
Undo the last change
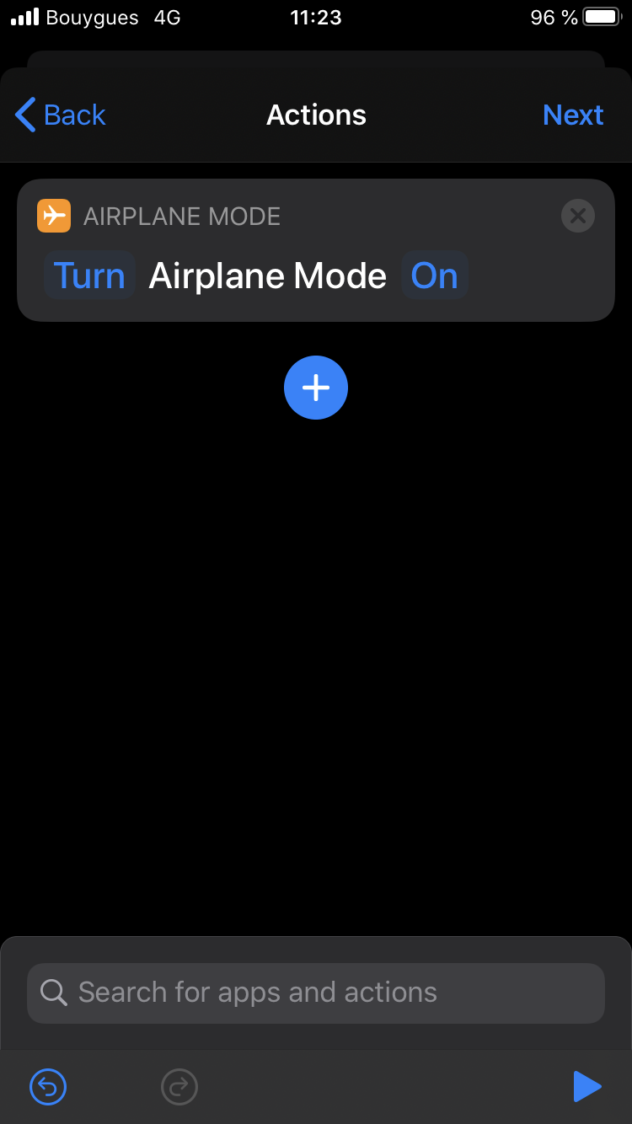click(48, 1087)
